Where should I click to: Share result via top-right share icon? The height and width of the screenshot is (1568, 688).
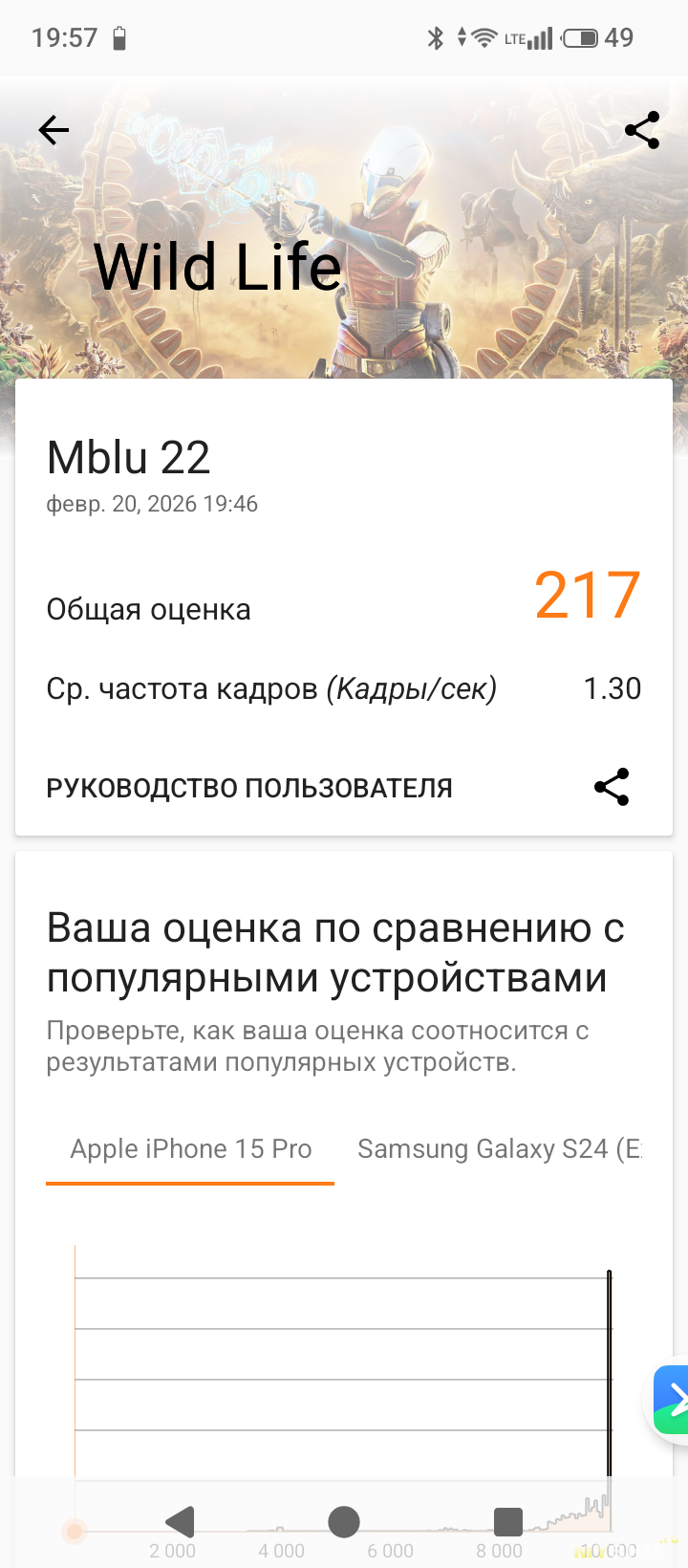642,130
